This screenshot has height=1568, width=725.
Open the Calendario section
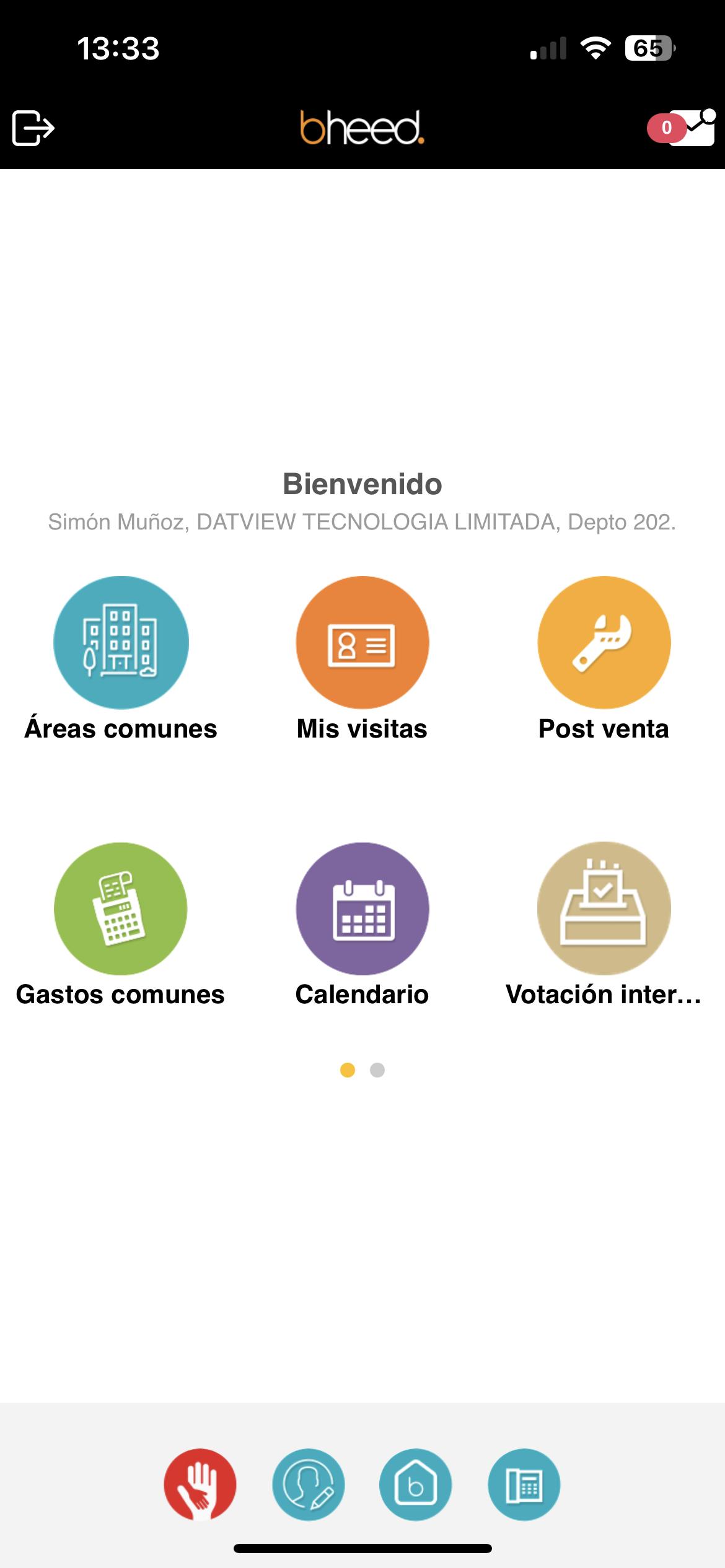coord(362,908)
